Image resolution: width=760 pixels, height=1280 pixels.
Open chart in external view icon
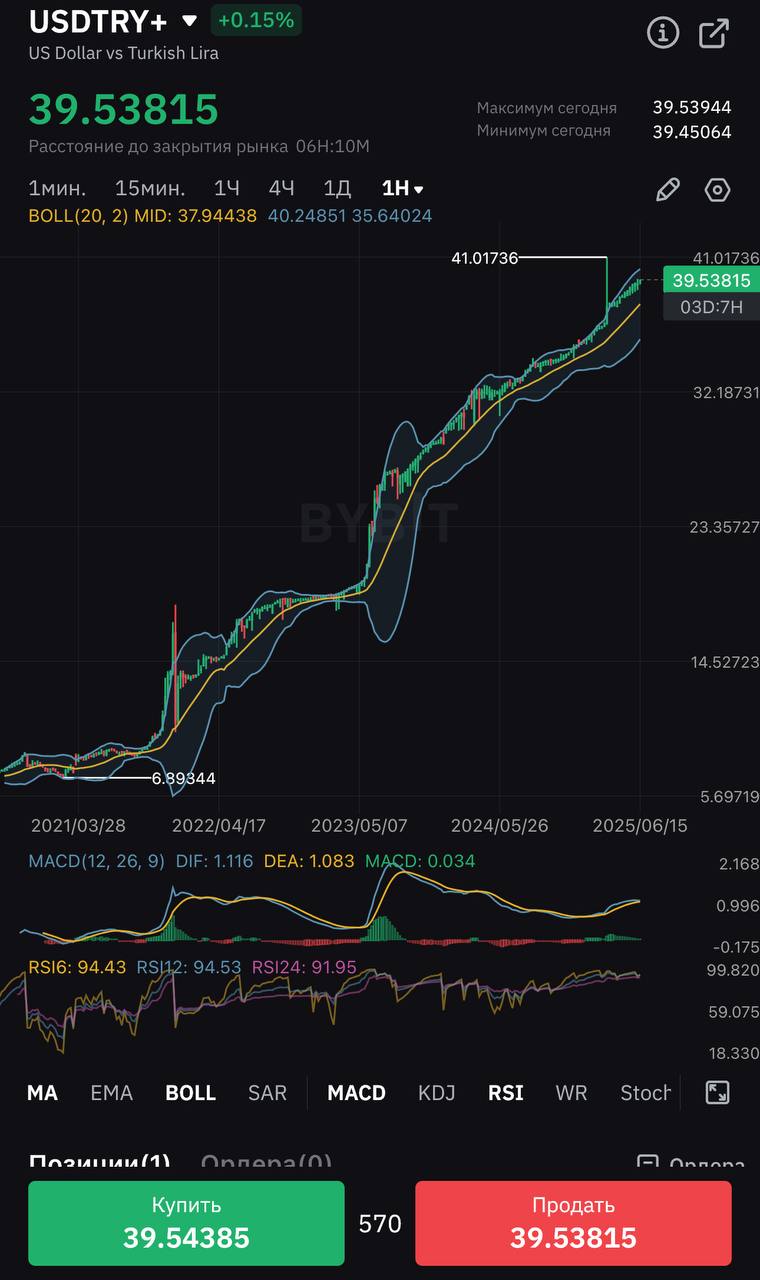[x=714, y=32]
